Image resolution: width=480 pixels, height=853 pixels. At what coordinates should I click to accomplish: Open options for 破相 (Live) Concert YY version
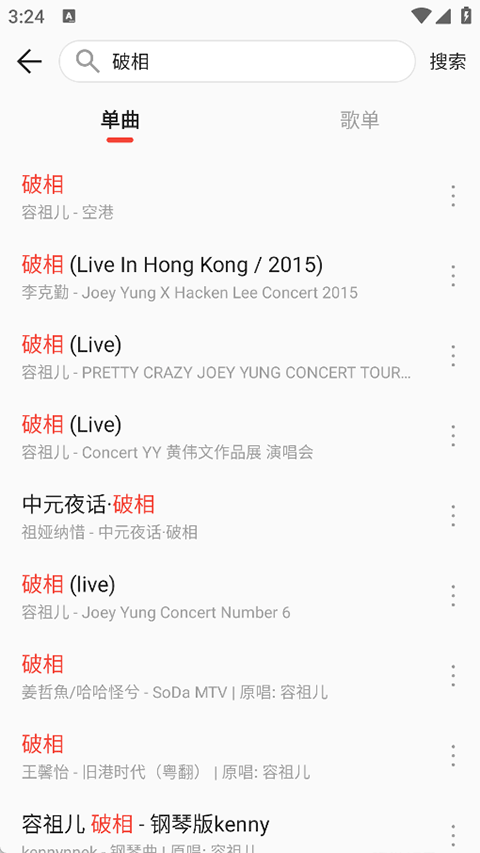(x=453, y=436)
